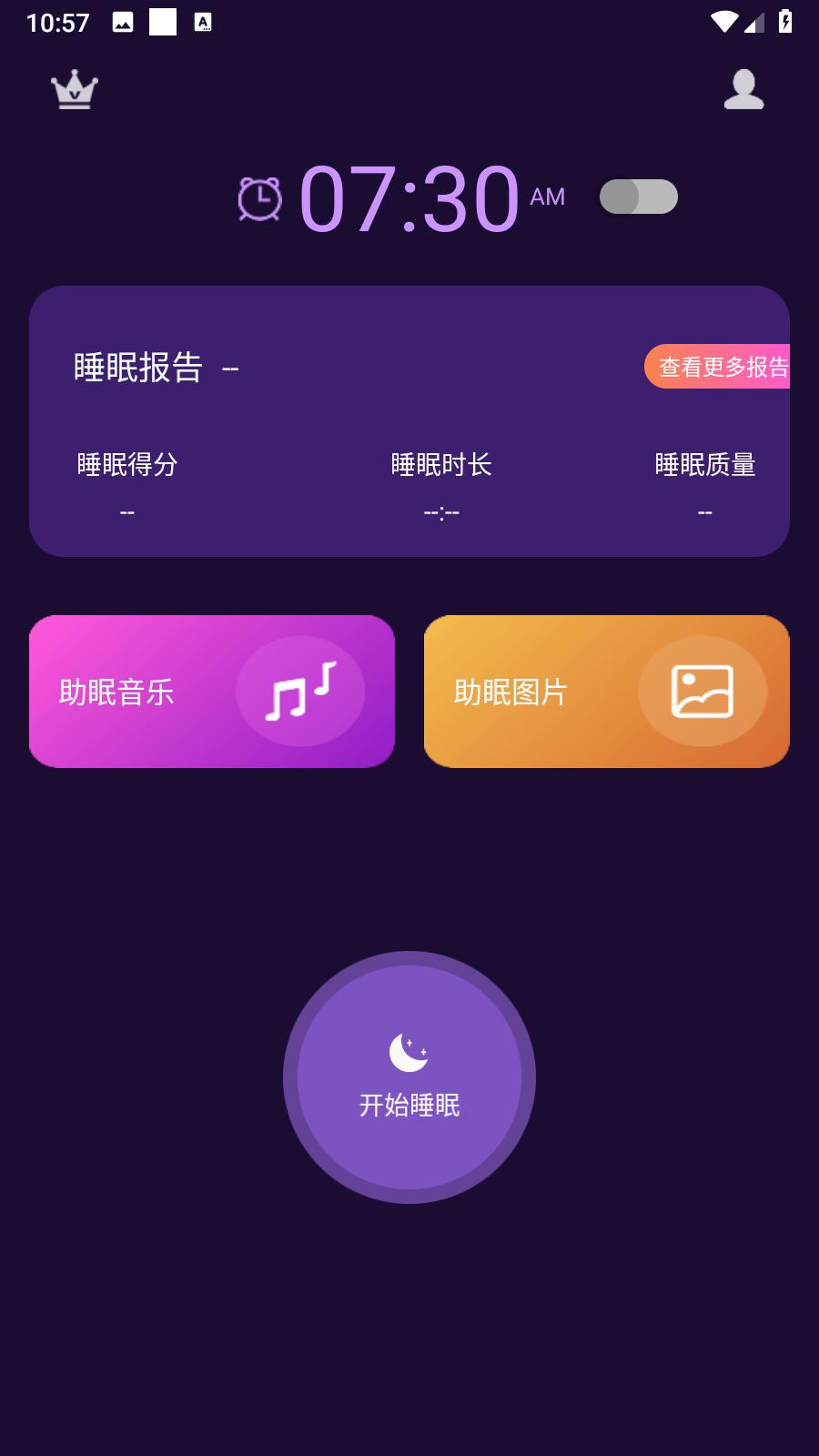Select the music note icon on 助眠音乐 card
This screenshot has height=1456, width=819.
[x=301, y=692]
